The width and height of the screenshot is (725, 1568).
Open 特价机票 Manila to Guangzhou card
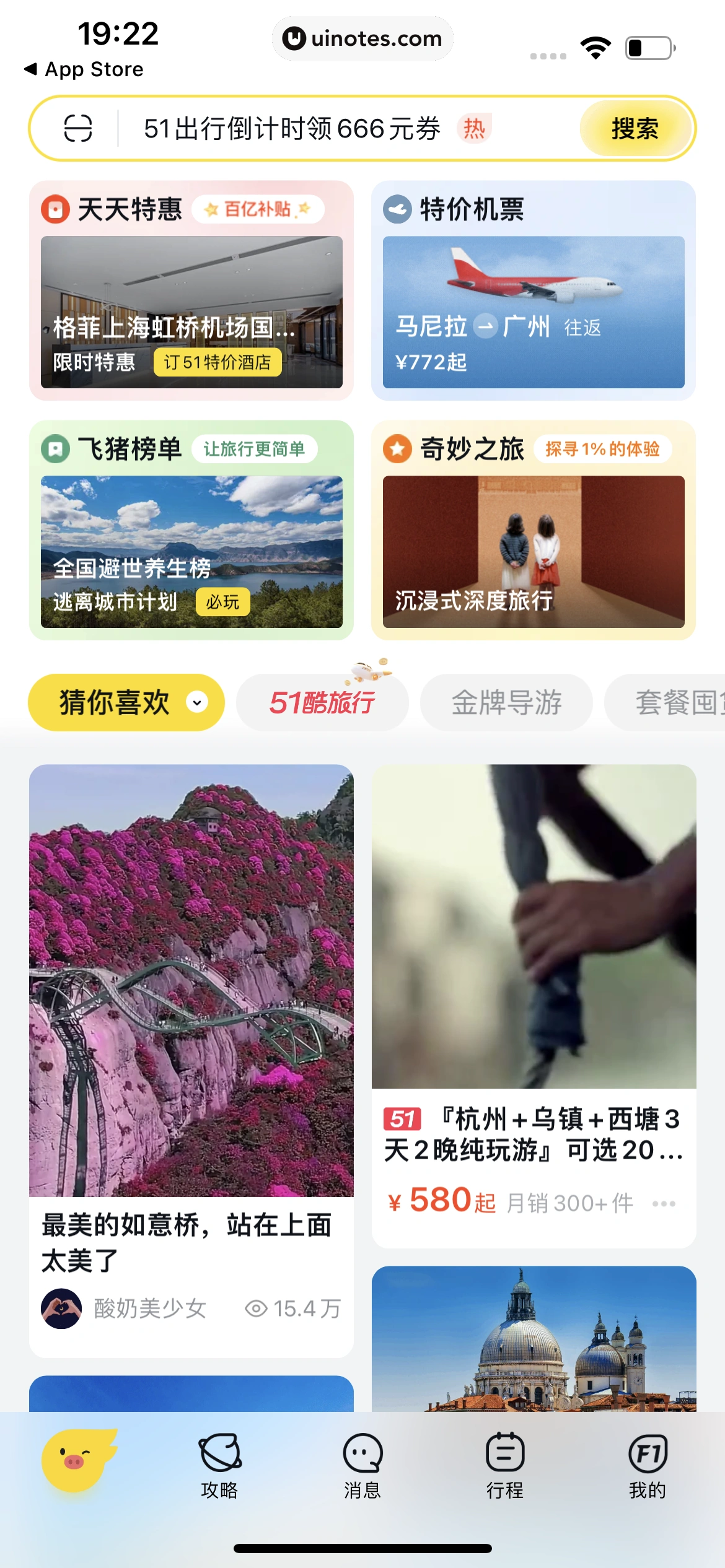click(534, 311)
